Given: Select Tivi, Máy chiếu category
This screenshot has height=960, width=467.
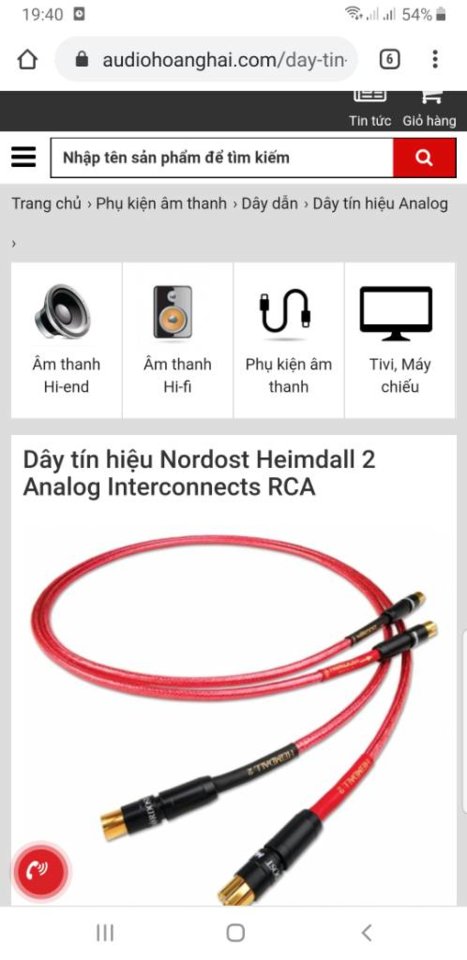Looking at the screenshot, I should tap(400, 340).
